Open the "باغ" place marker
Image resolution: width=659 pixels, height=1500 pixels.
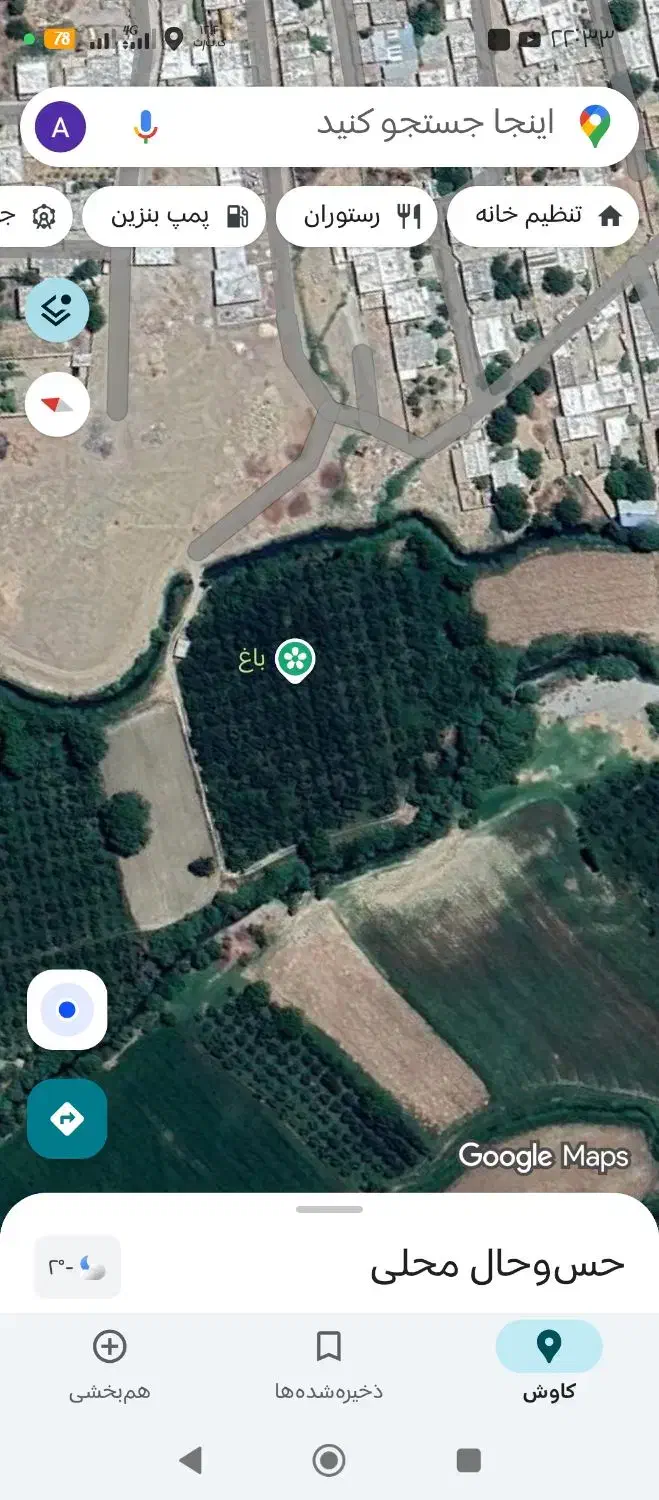tap(295, 660)
